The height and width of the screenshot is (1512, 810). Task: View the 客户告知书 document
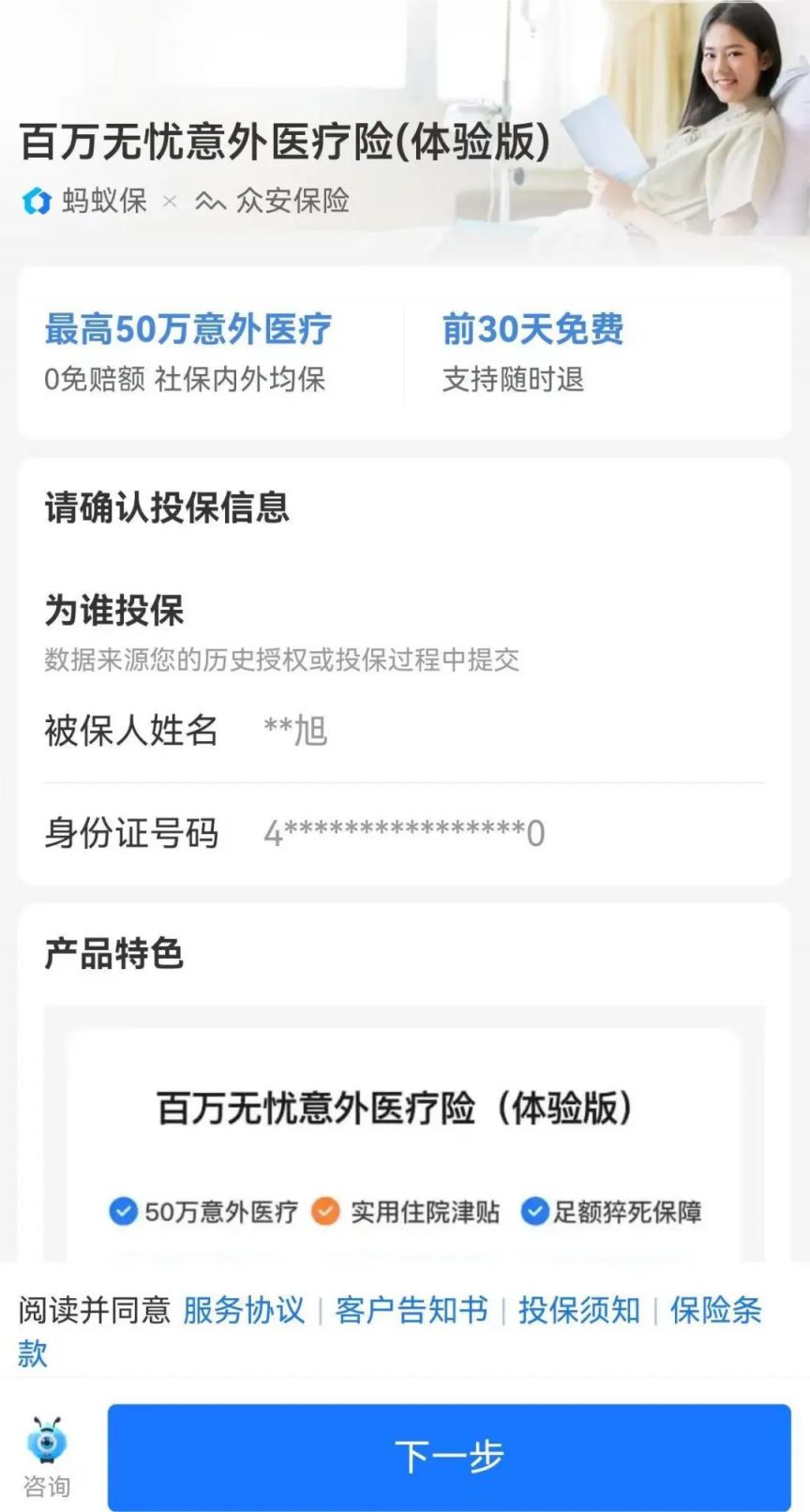coord(412,1310)
